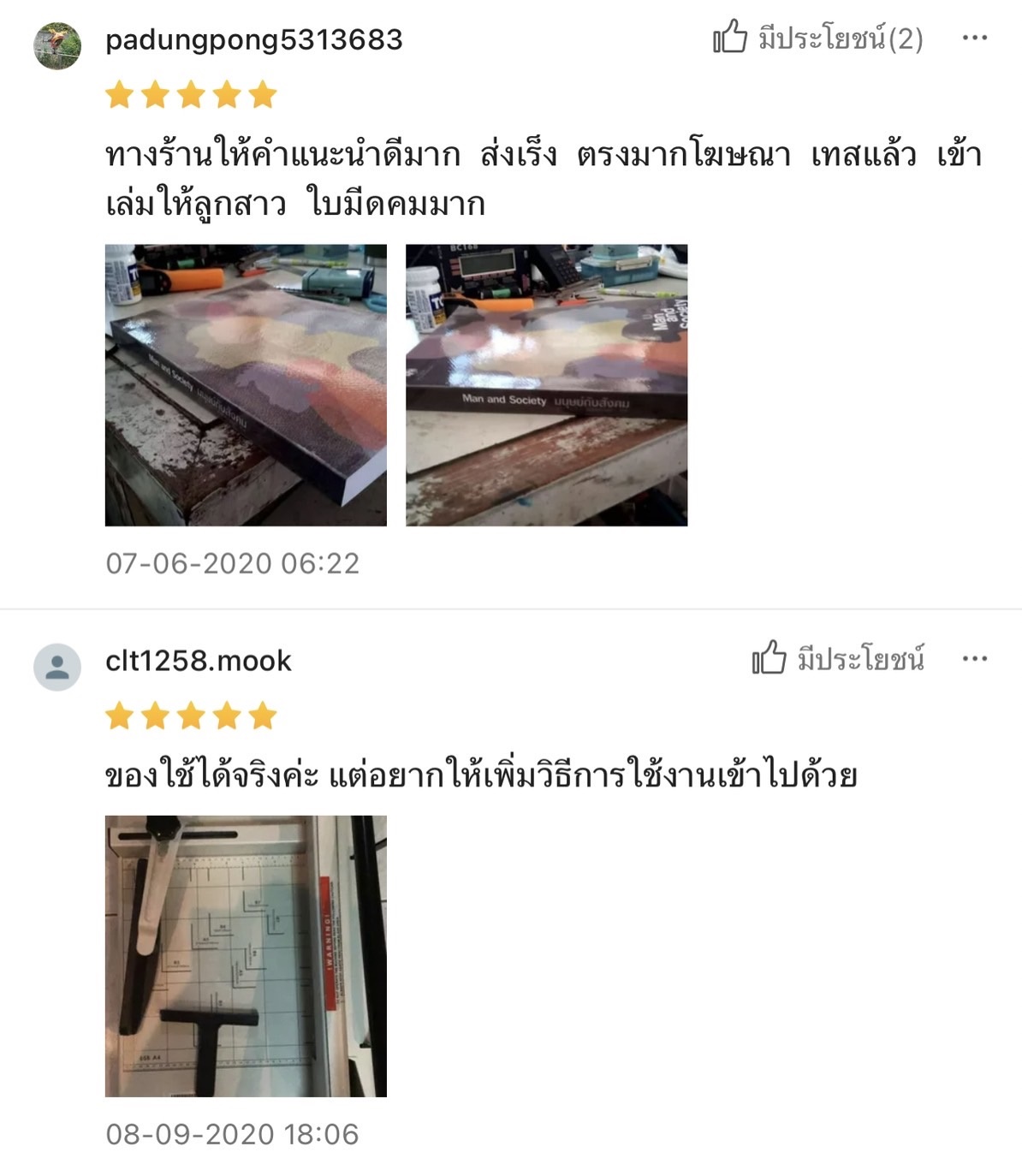Open overflow menu on clt1258.mook's review

974,659
